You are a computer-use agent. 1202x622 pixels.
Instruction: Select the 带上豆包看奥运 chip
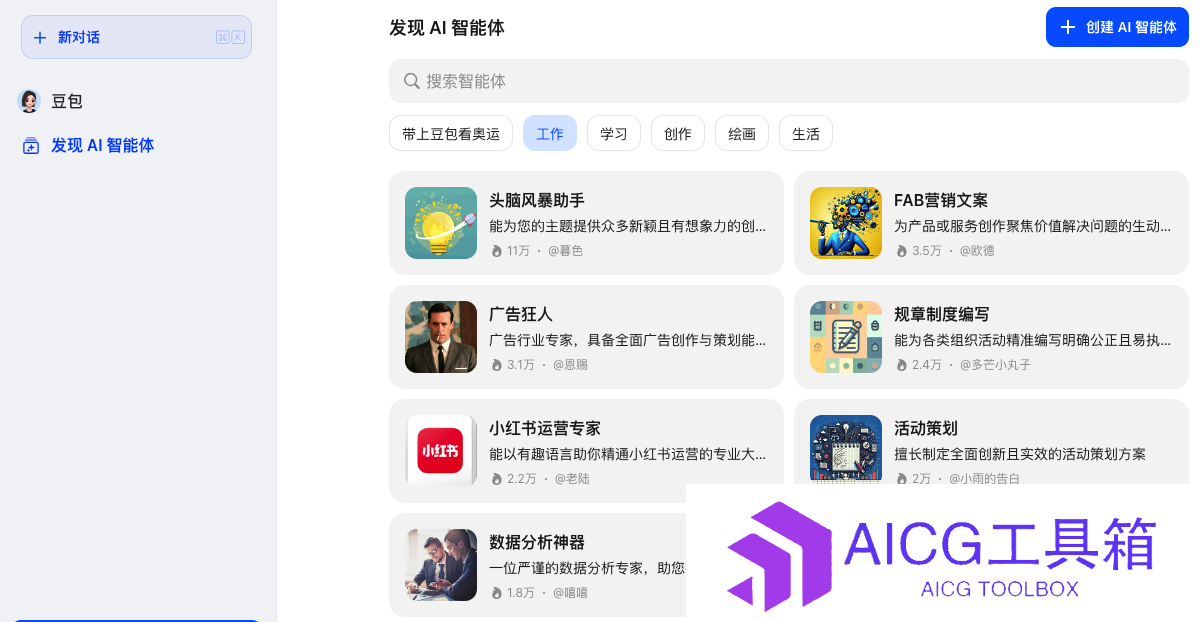(450, 133)
